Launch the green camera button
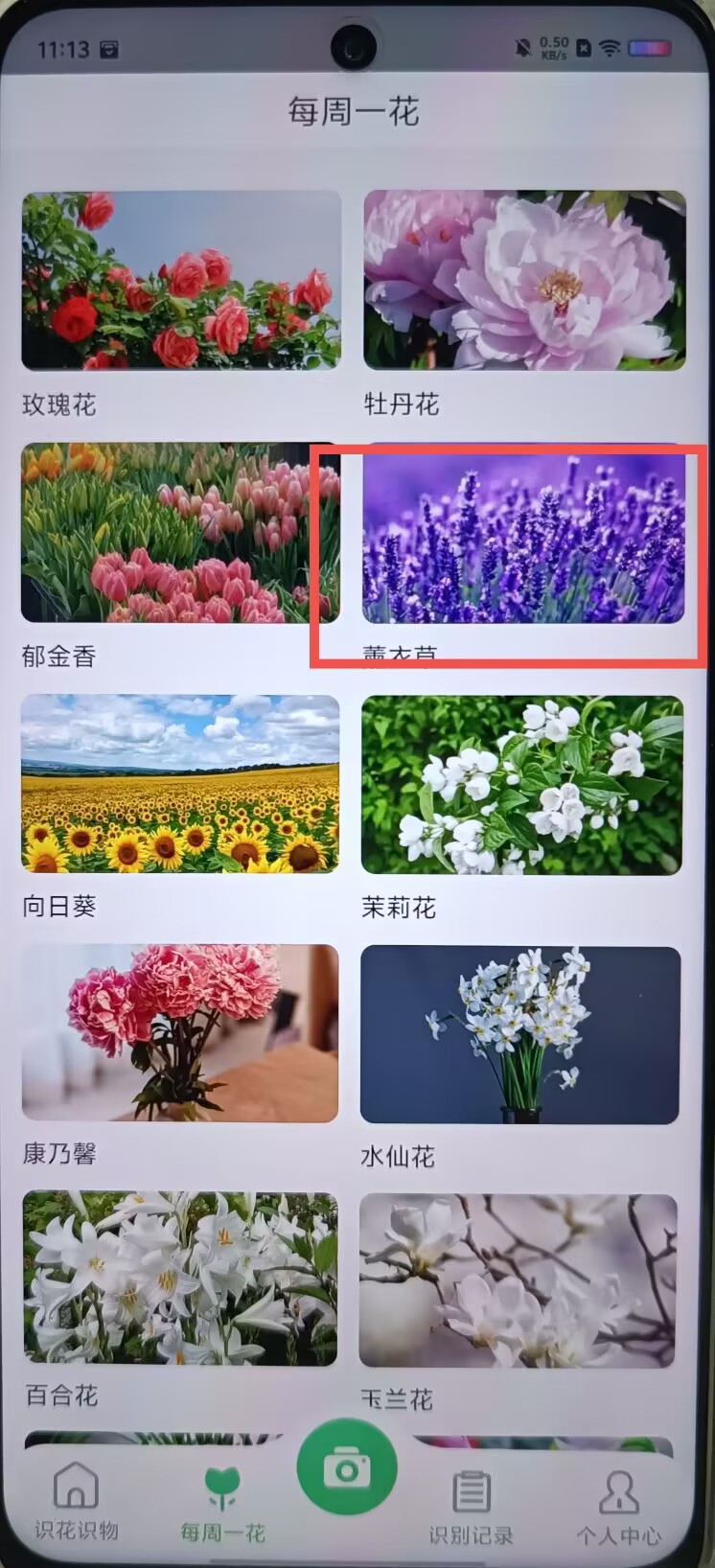 click(x=346, y=1468)
